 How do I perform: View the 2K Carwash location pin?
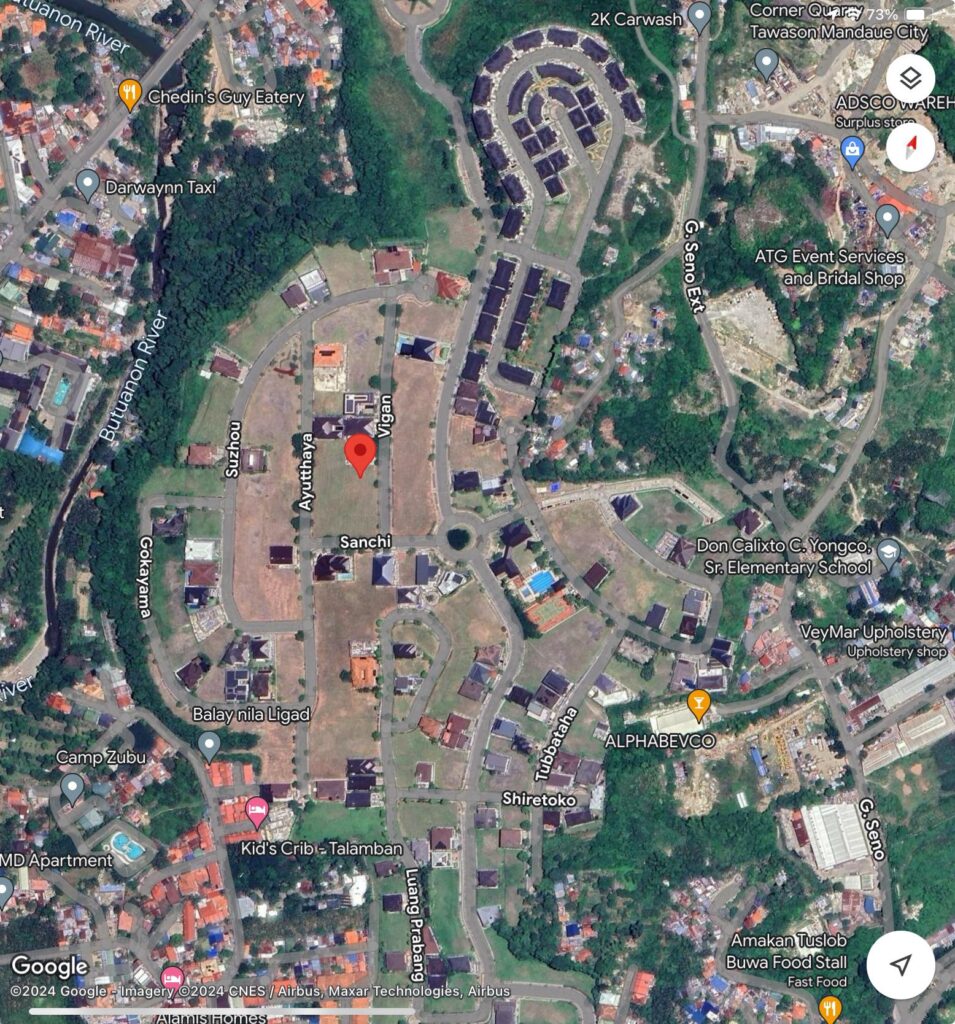(x=700, y=16)
